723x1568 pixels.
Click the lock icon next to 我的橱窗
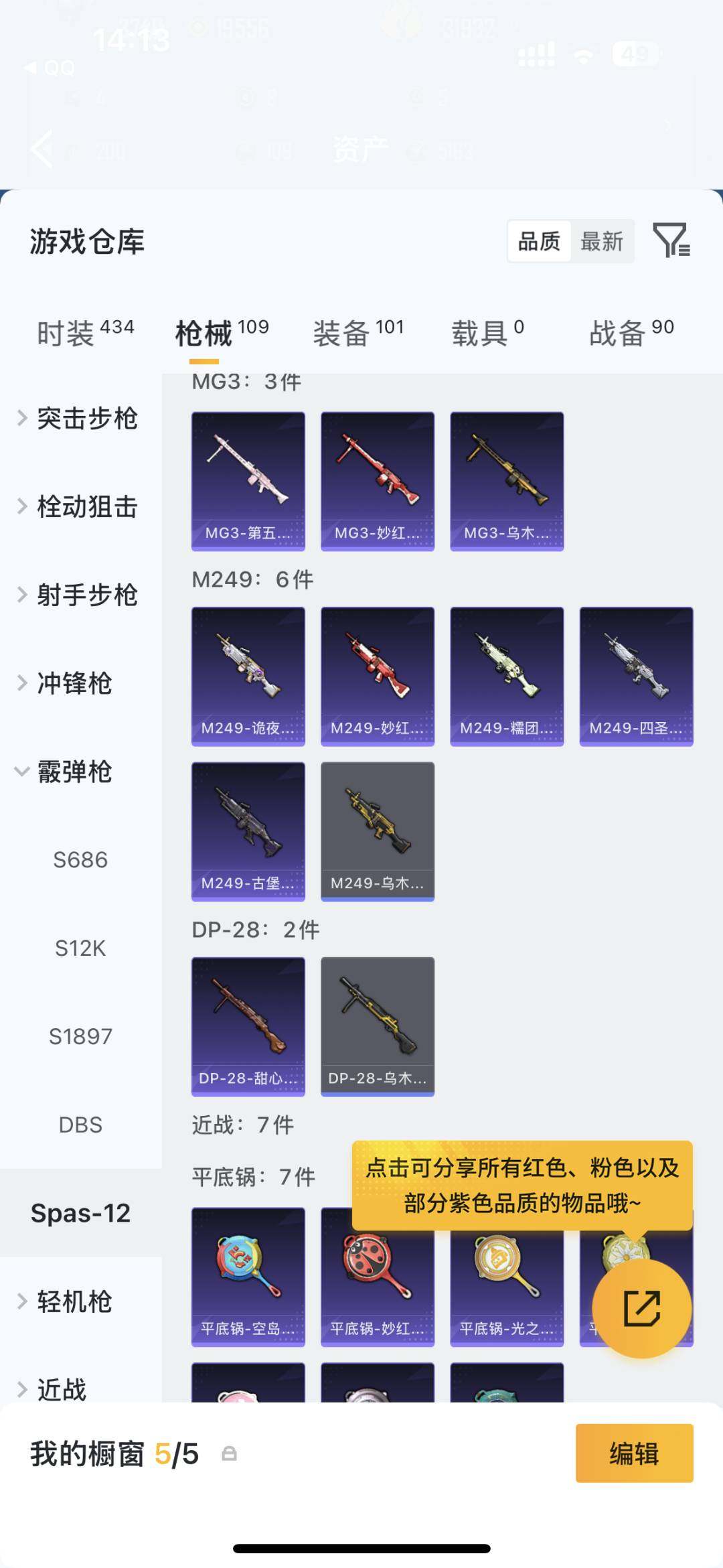[228, 1453]
